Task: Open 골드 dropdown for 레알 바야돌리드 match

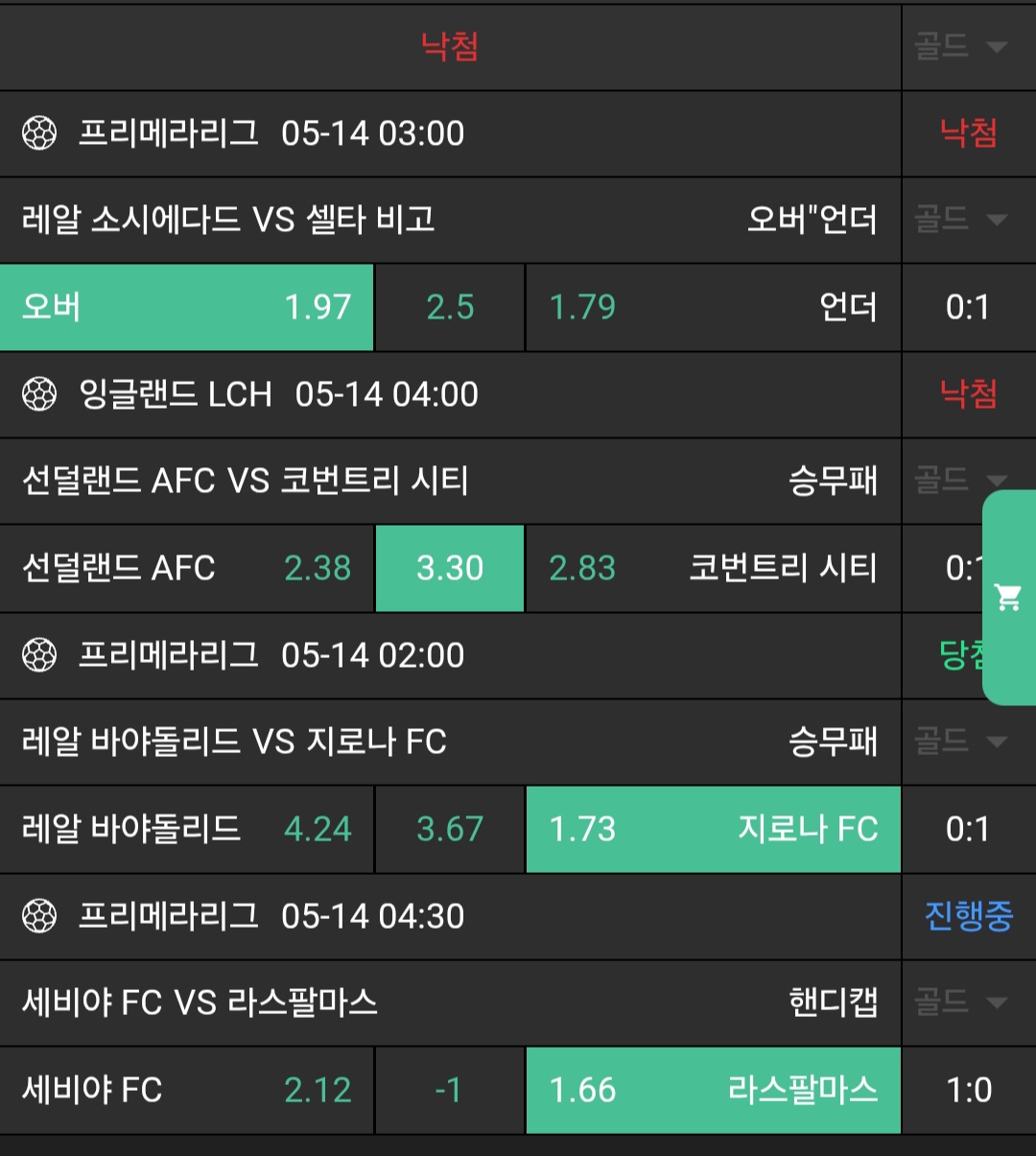Action: point(961,742)
